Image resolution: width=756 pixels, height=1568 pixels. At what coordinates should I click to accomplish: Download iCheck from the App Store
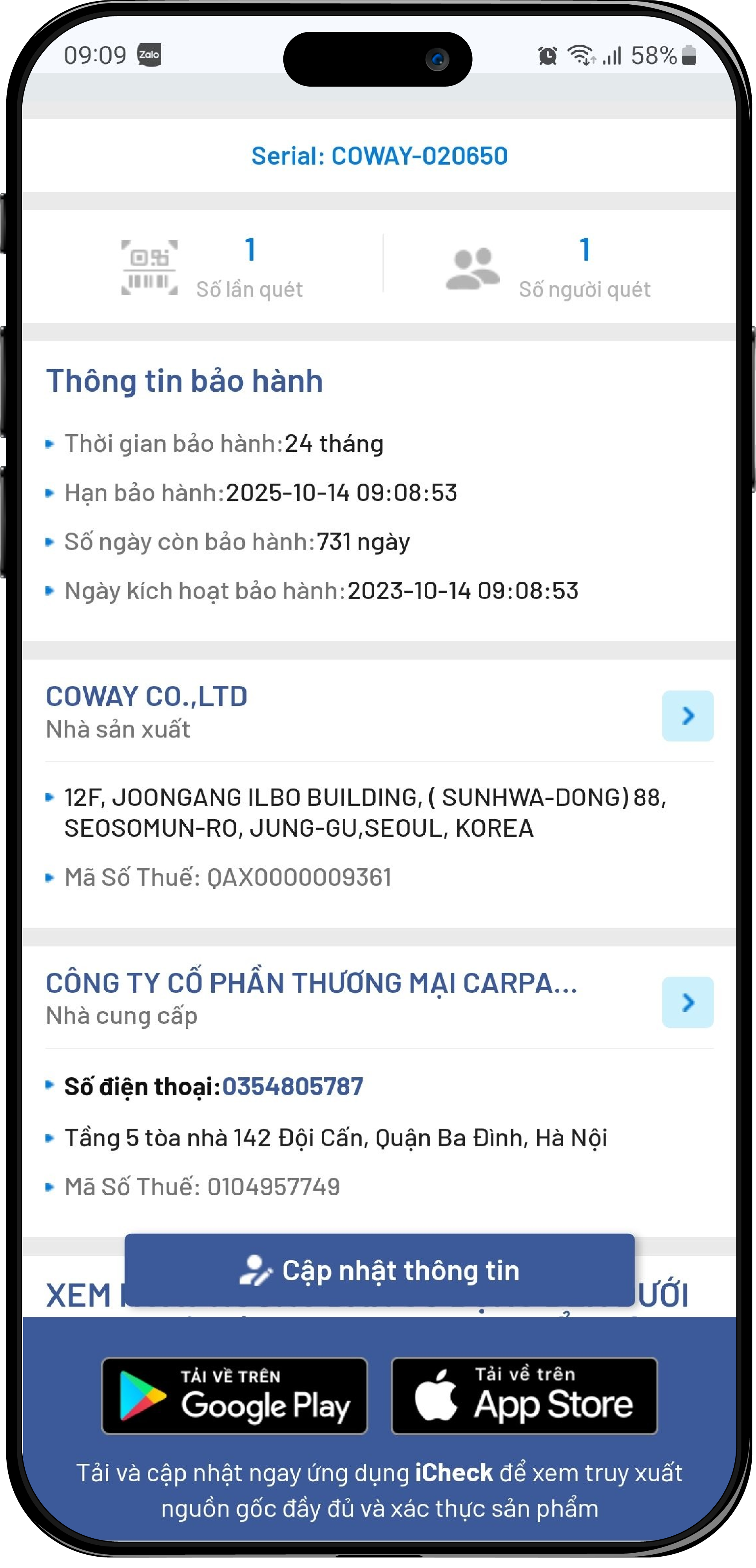524,1395
